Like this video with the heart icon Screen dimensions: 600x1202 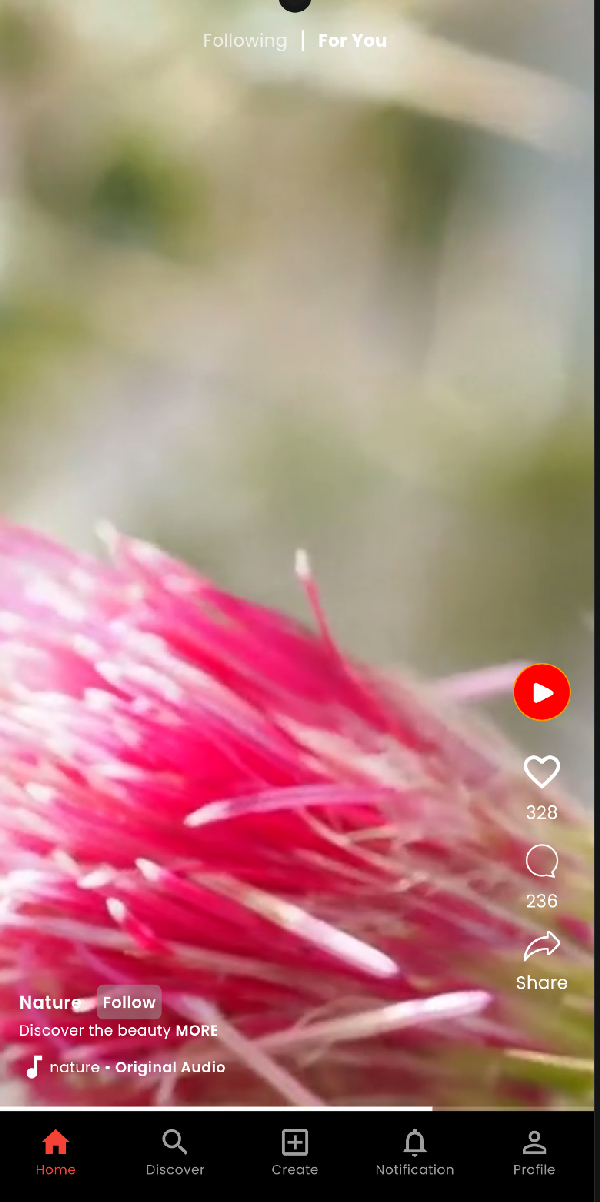(x=542, y=772)
